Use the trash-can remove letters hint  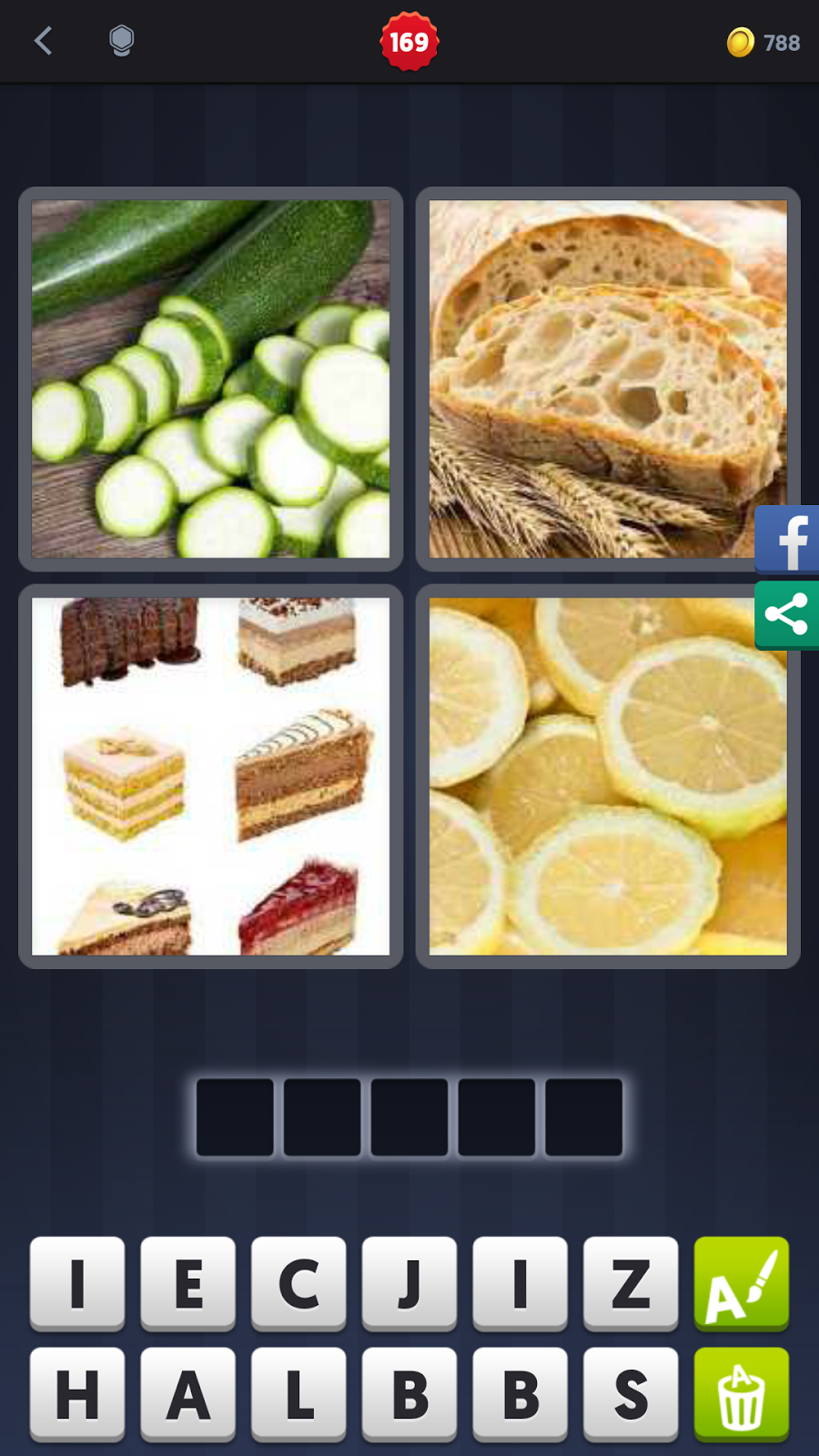741,1394
